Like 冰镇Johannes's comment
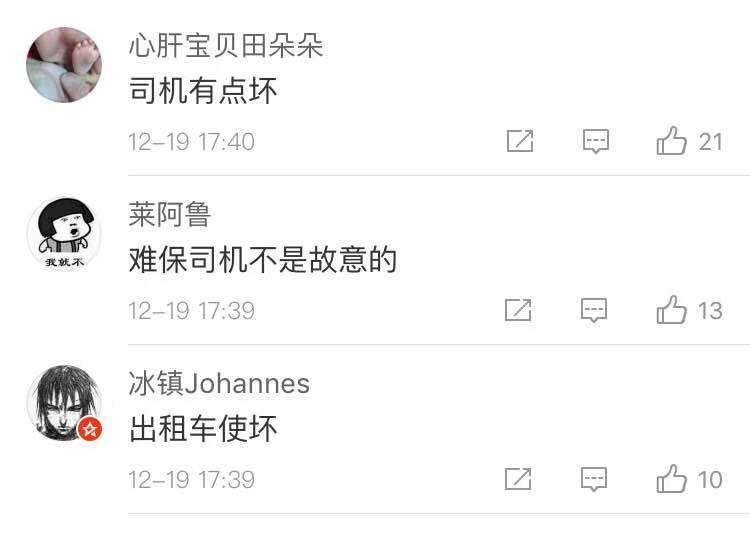Viewport: 750px width, 533px height. (672, 479)
